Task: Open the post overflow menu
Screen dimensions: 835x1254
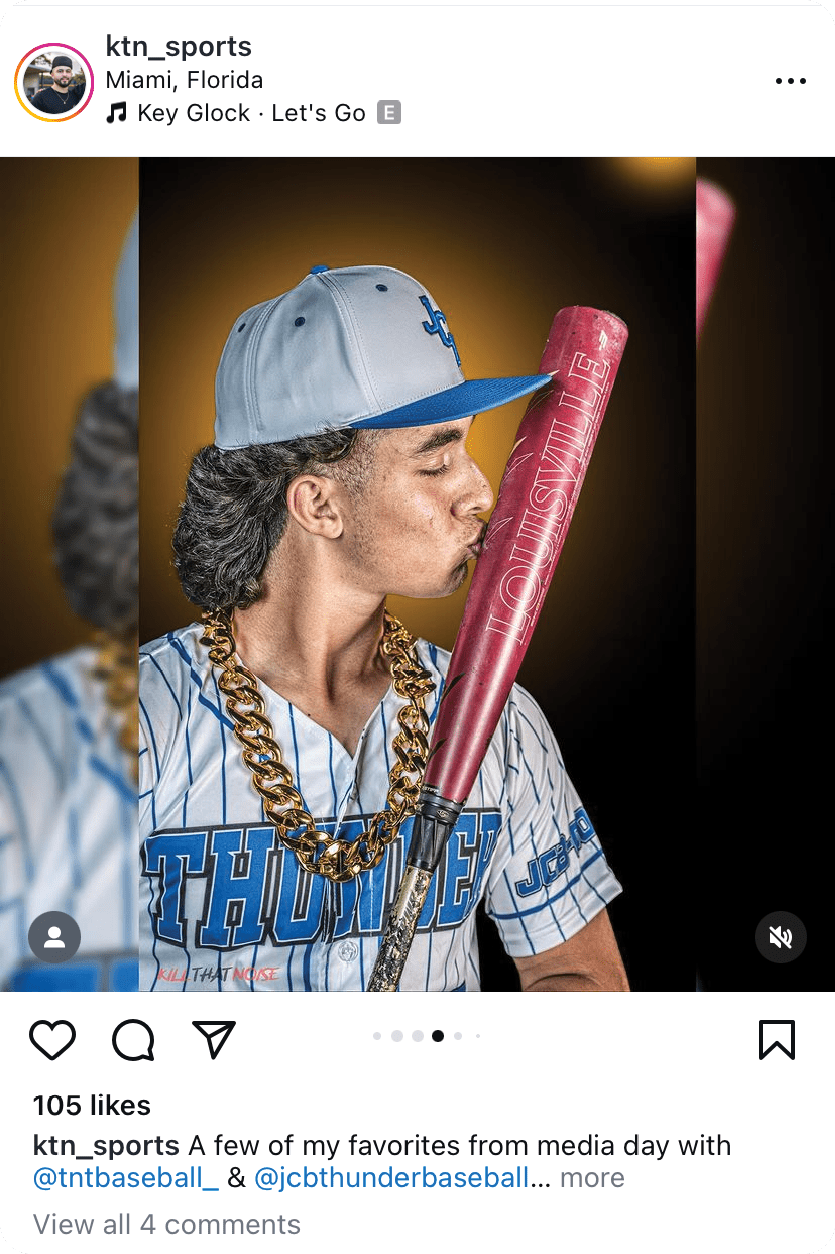Action: tap(790, 82)
